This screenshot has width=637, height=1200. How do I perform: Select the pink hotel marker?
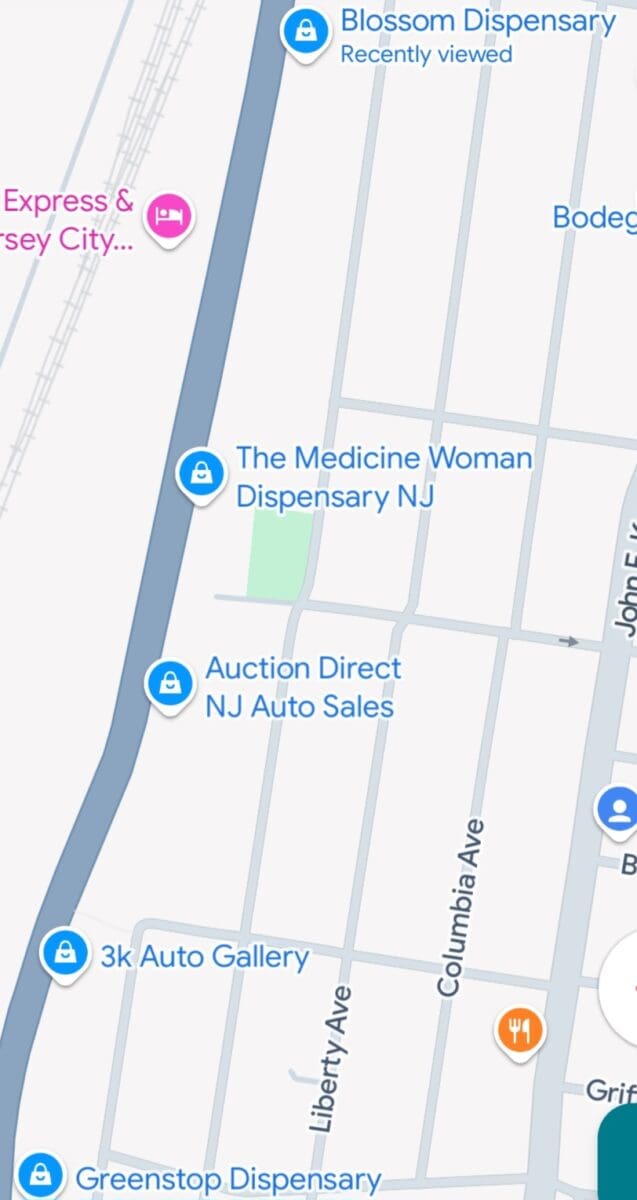click(x=168, y=217)
